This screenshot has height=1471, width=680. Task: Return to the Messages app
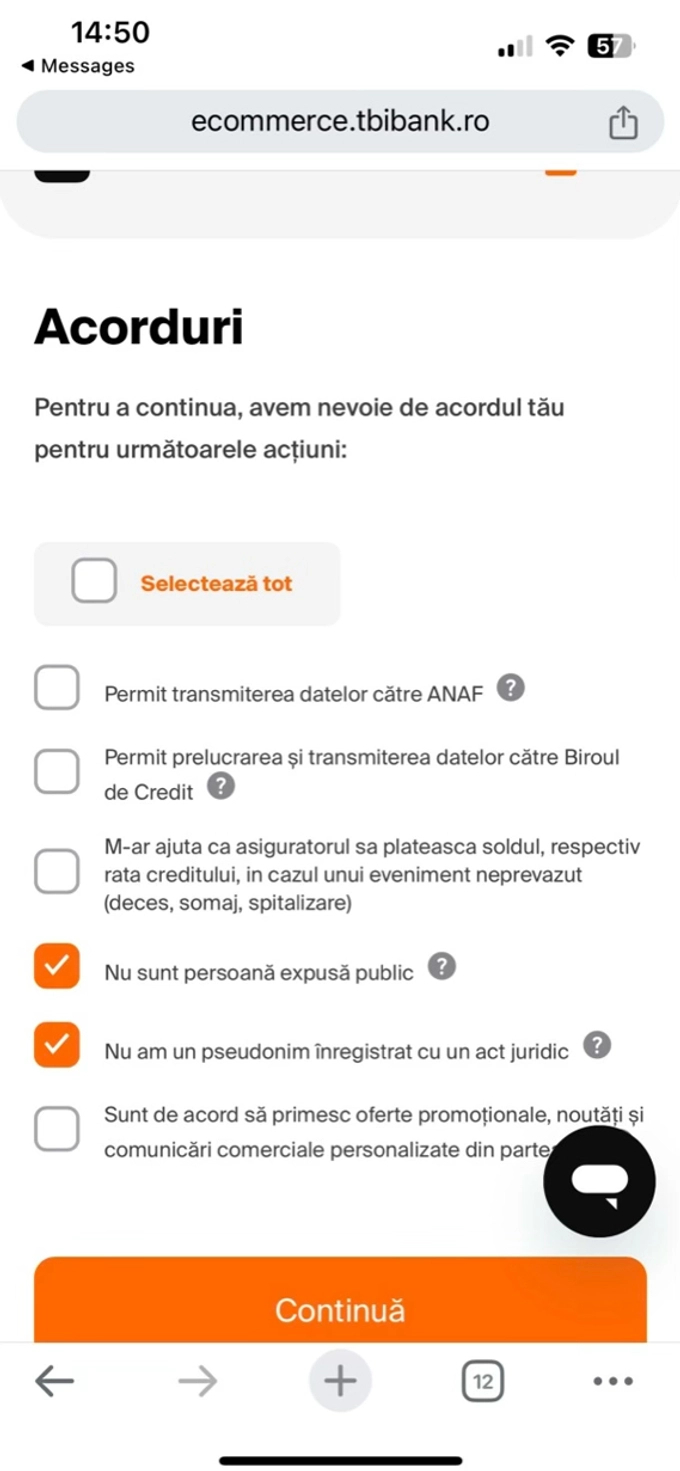(x=78, y=66)
